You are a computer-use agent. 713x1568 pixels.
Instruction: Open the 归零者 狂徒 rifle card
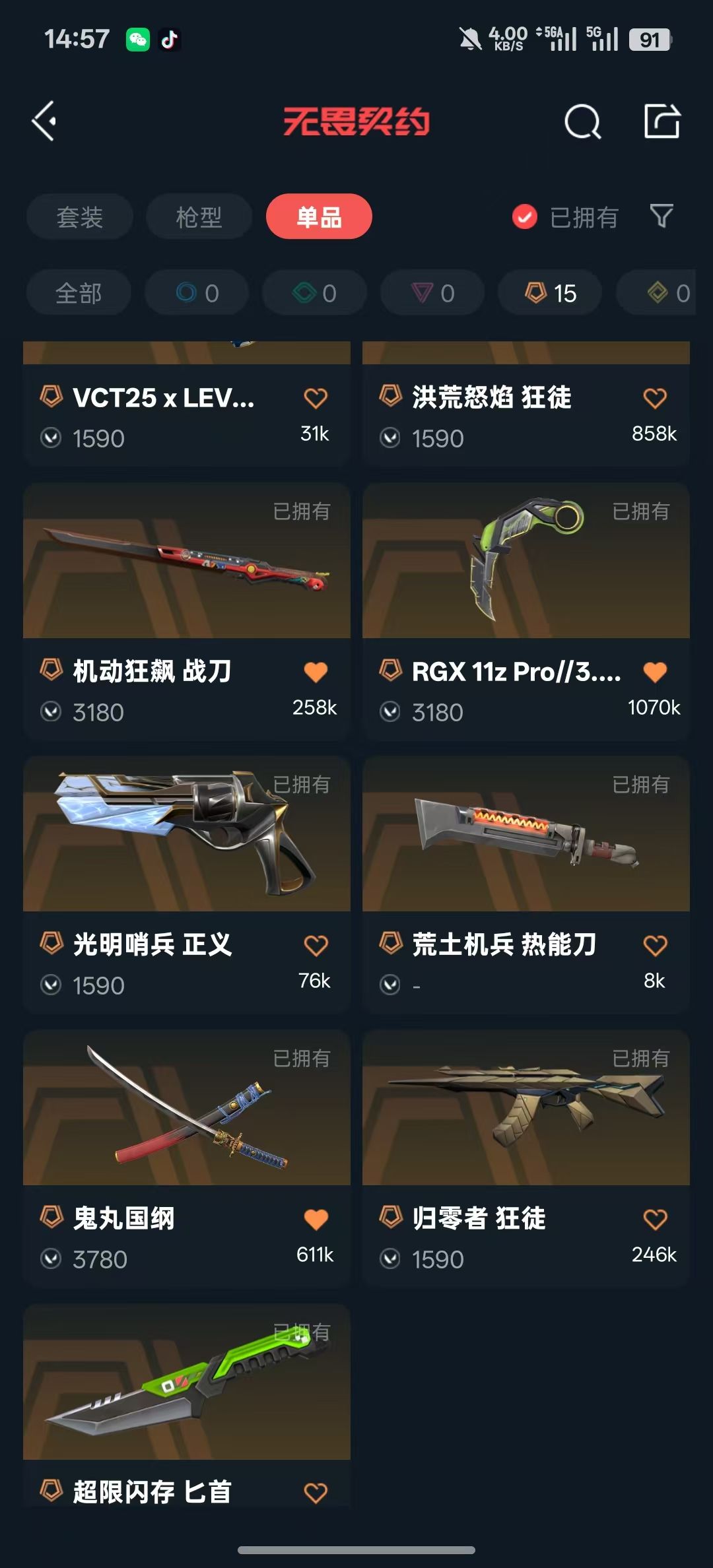pos(526,1158)
